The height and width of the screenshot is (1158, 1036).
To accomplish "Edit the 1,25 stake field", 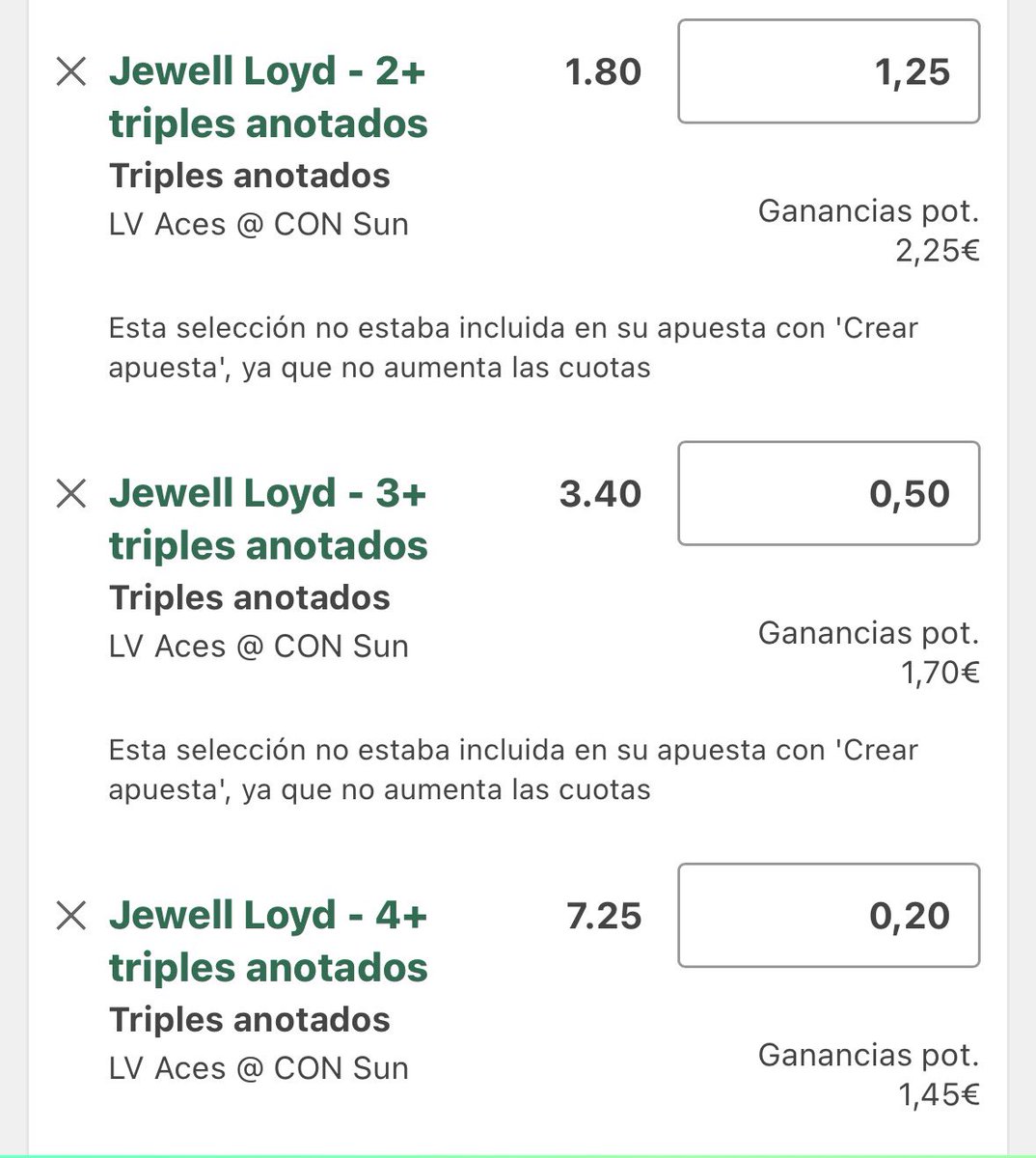I will [x=829, y=71].
